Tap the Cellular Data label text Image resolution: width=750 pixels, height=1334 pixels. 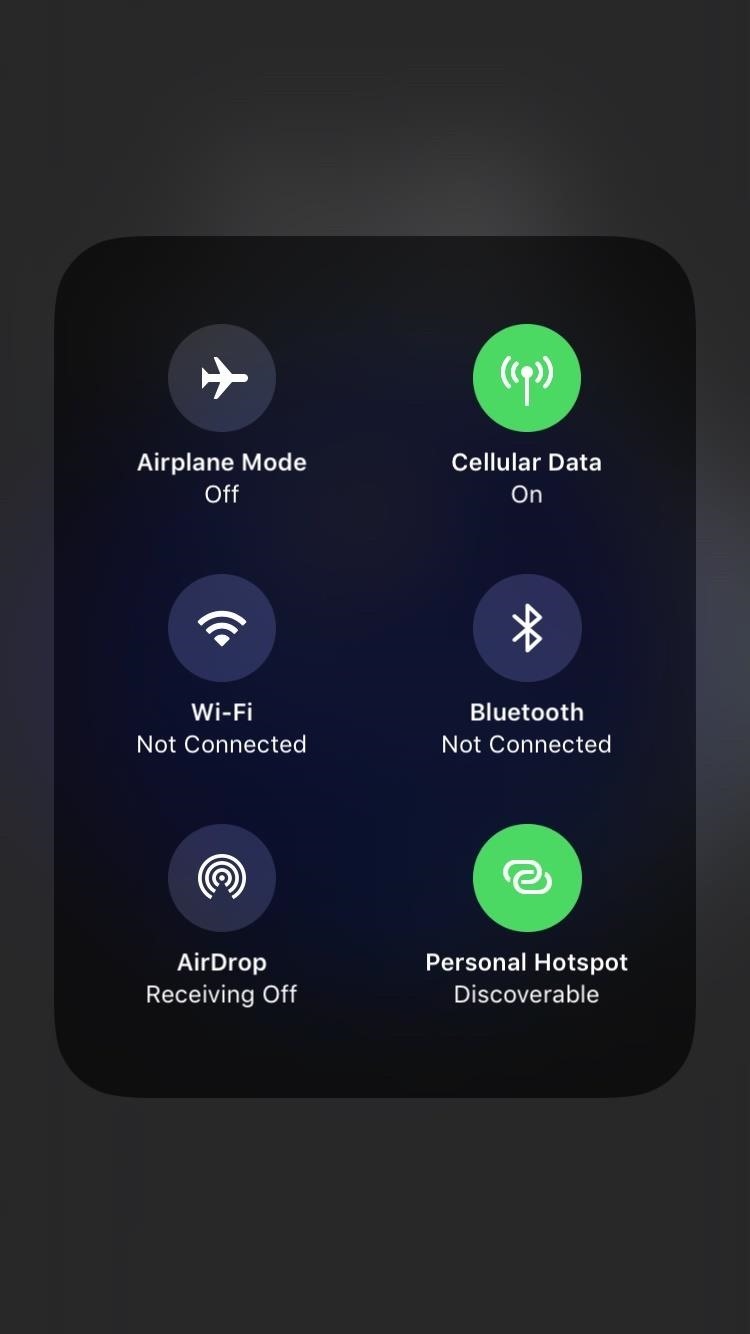[x=527, y=462]
